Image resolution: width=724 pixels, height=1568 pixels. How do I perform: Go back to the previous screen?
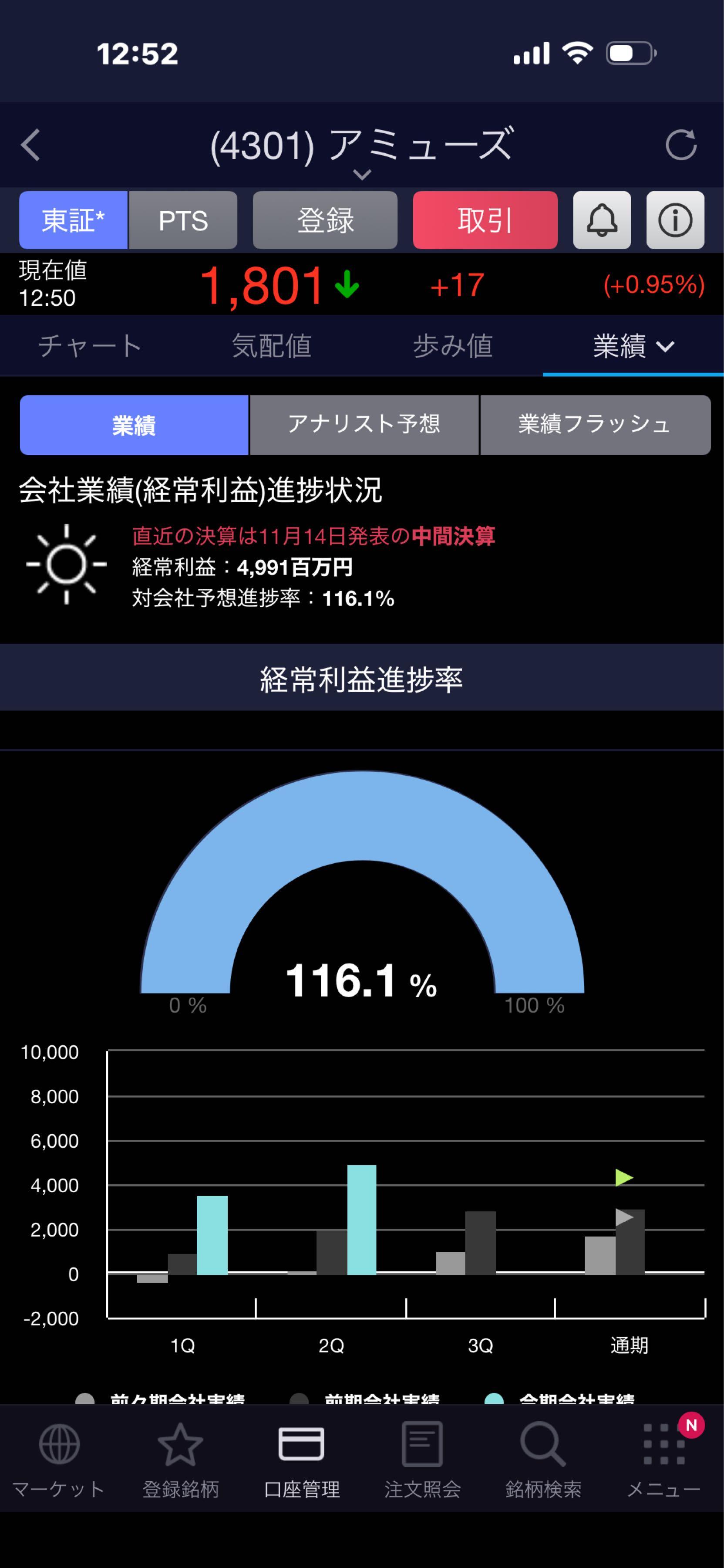pyautogui.click(x=30, y=145)
